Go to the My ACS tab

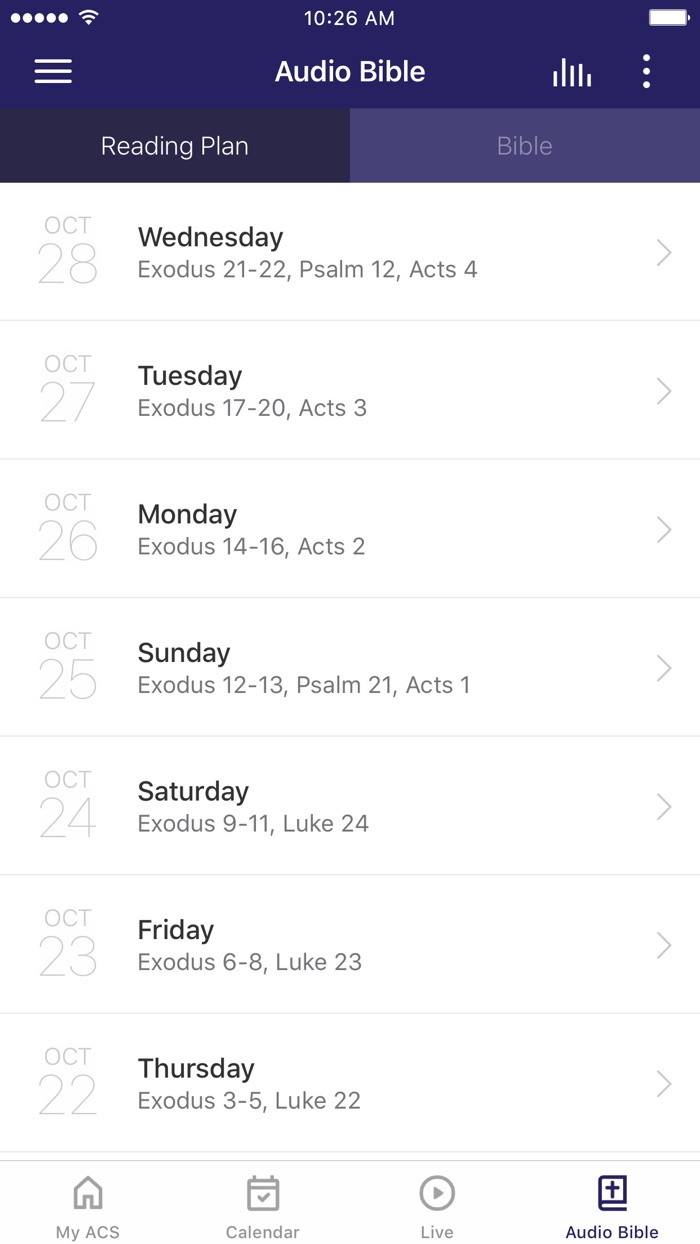coord(88,1204)
